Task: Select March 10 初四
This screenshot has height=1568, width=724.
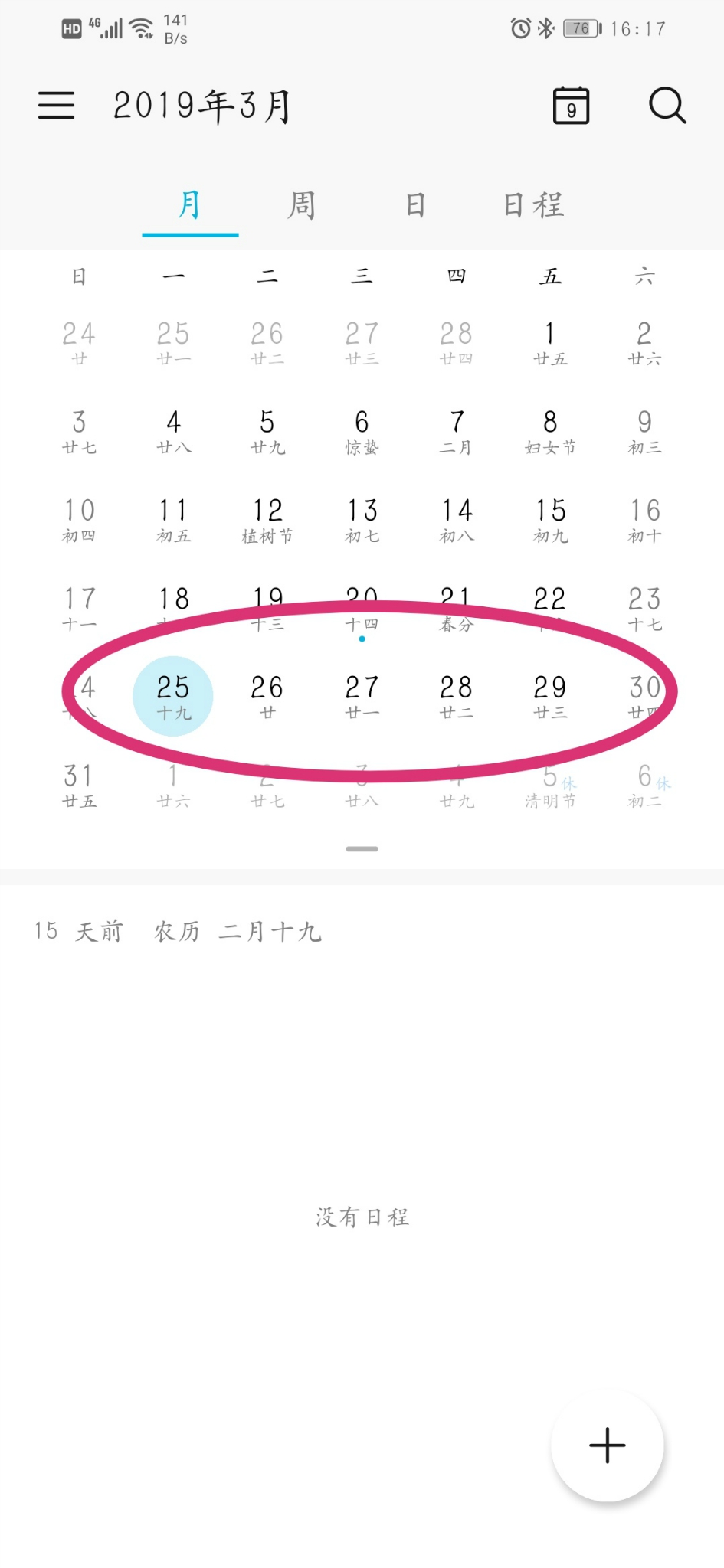Action: point(79,521)
